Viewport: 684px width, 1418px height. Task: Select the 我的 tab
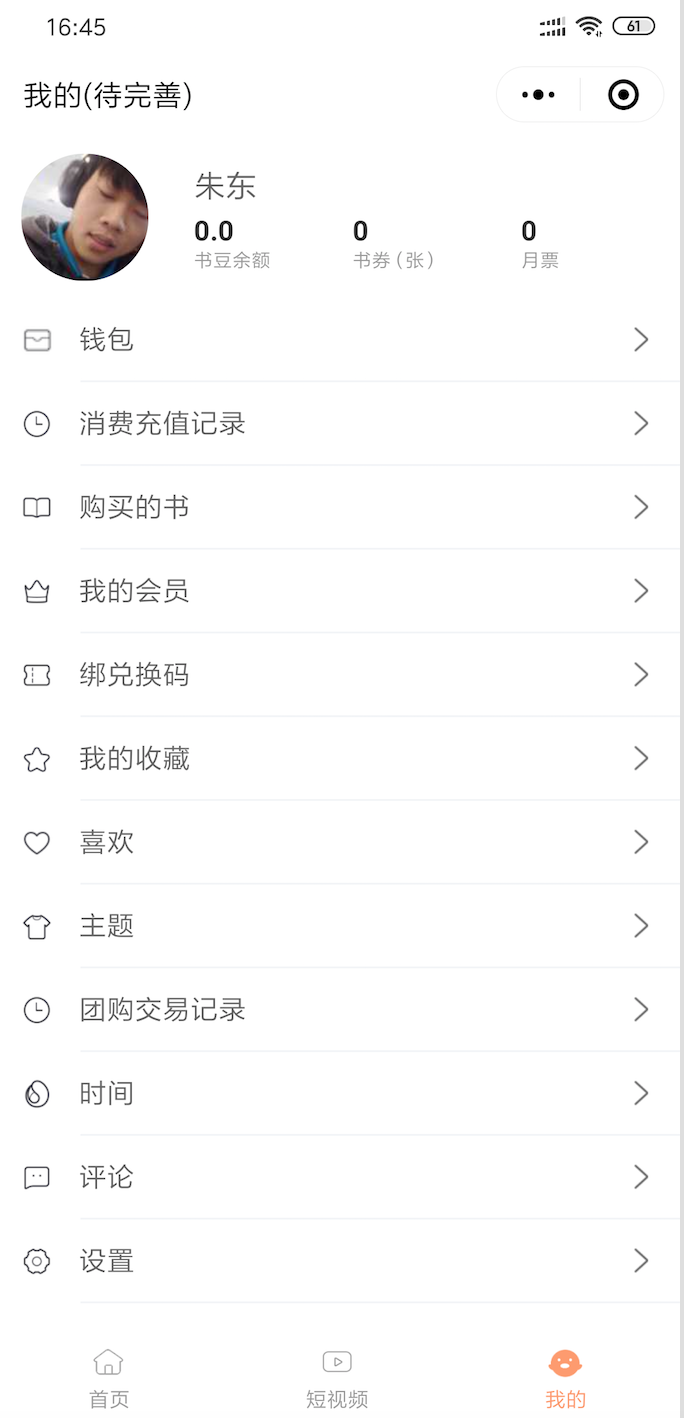(565, 1377)
